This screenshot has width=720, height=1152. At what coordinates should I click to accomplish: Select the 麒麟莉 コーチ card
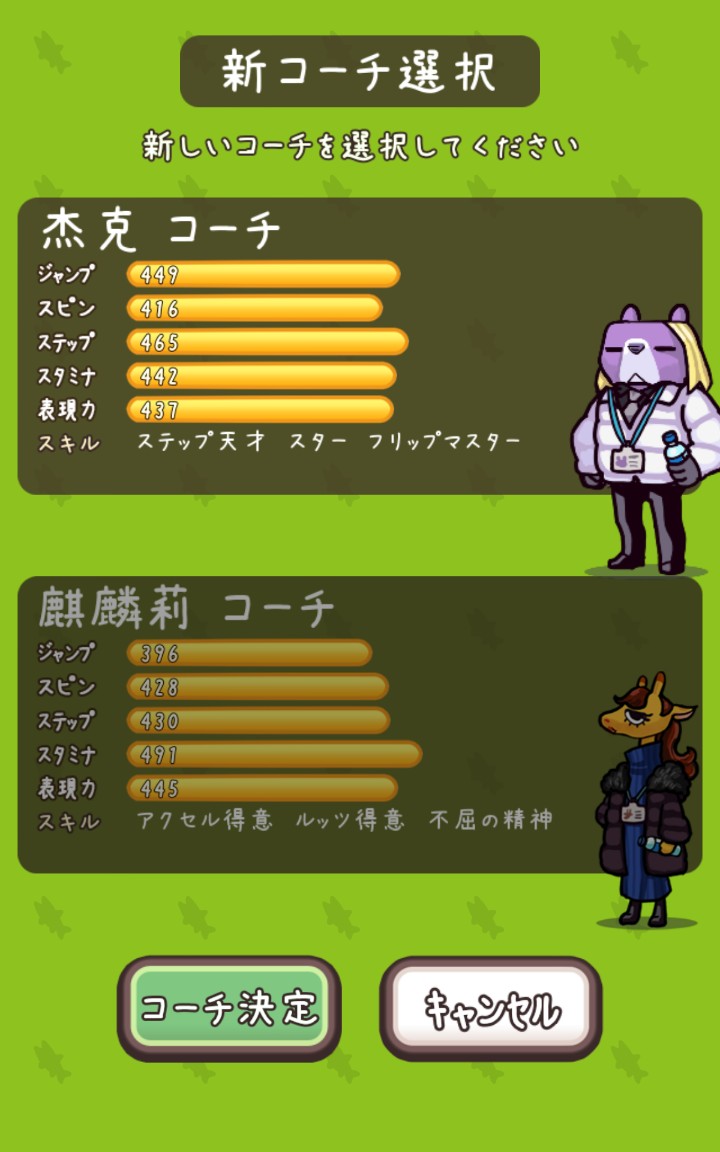click(360, 724)
